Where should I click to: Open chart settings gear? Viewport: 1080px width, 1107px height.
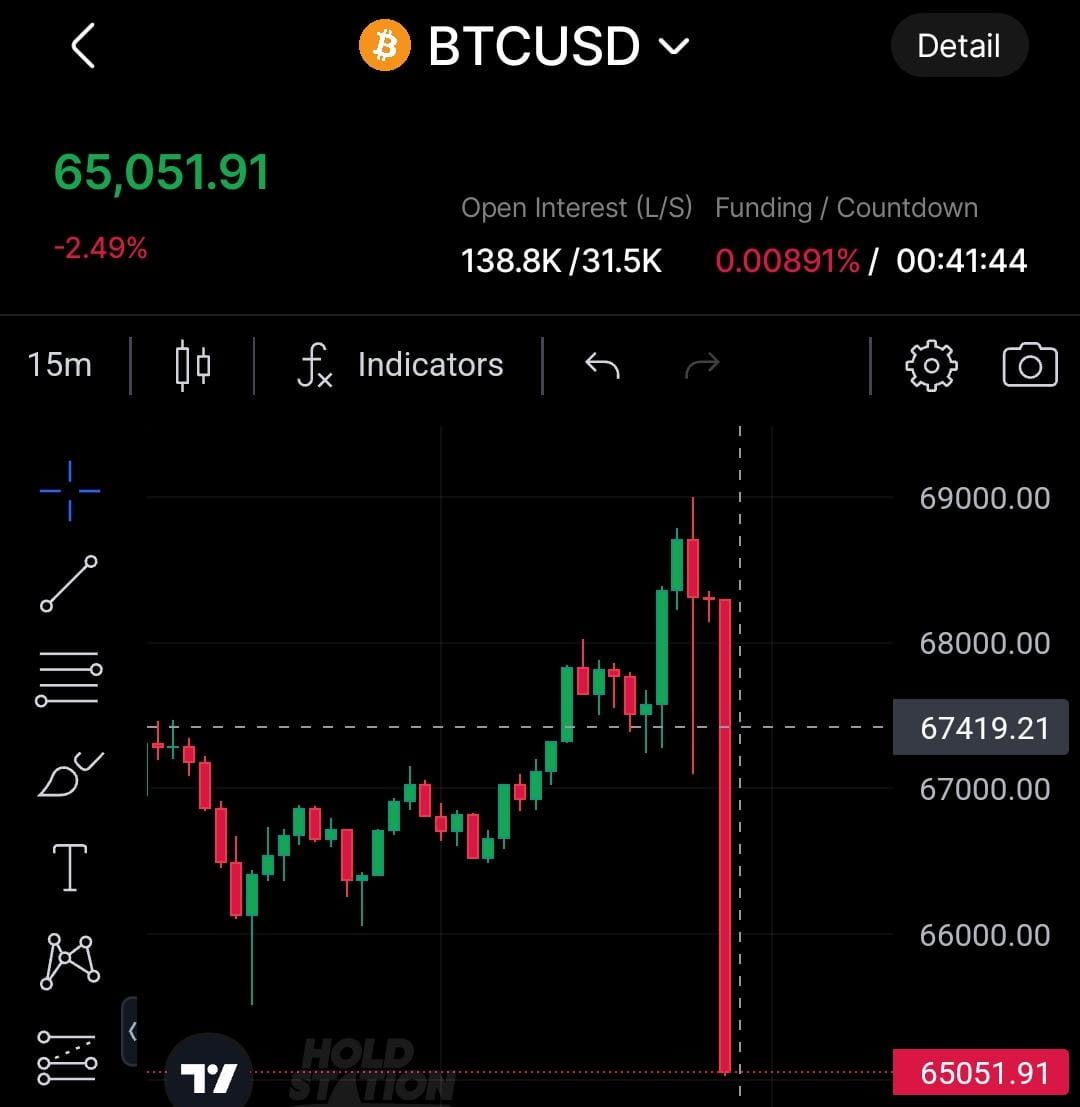pos(931,365)
